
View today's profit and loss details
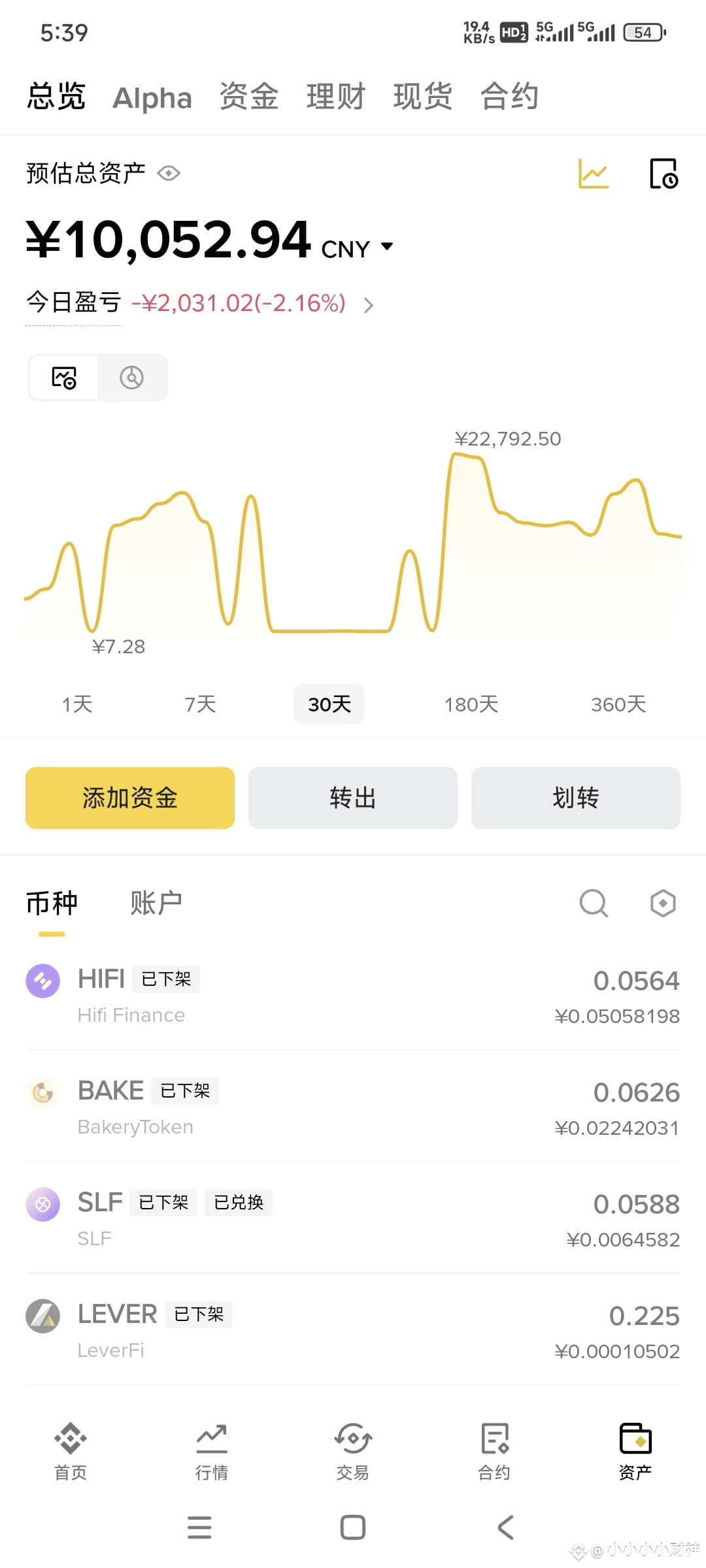pyautogui.click(x=369, y=304)
